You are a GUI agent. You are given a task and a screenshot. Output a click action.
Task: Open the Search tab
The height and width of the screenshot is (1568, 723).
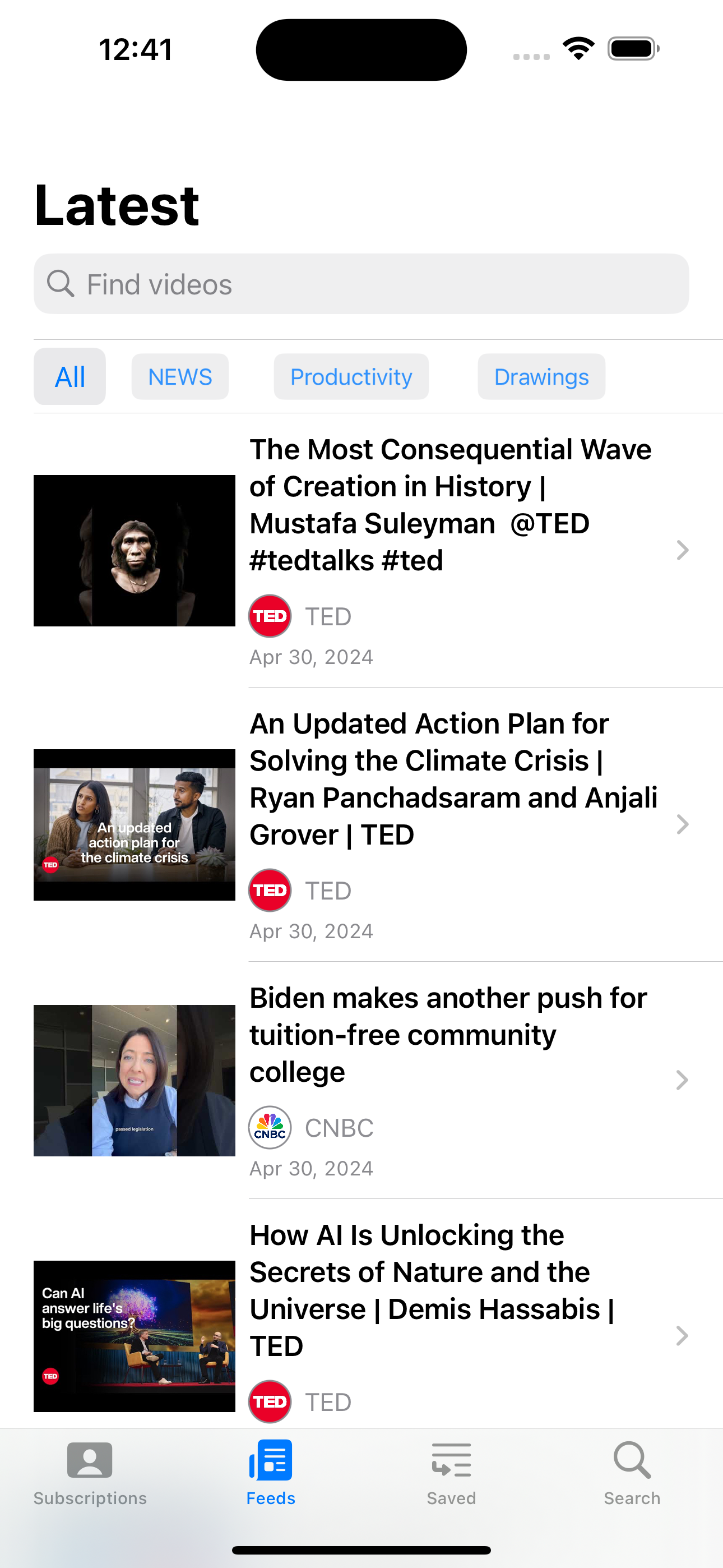(x=632, y=1472)
